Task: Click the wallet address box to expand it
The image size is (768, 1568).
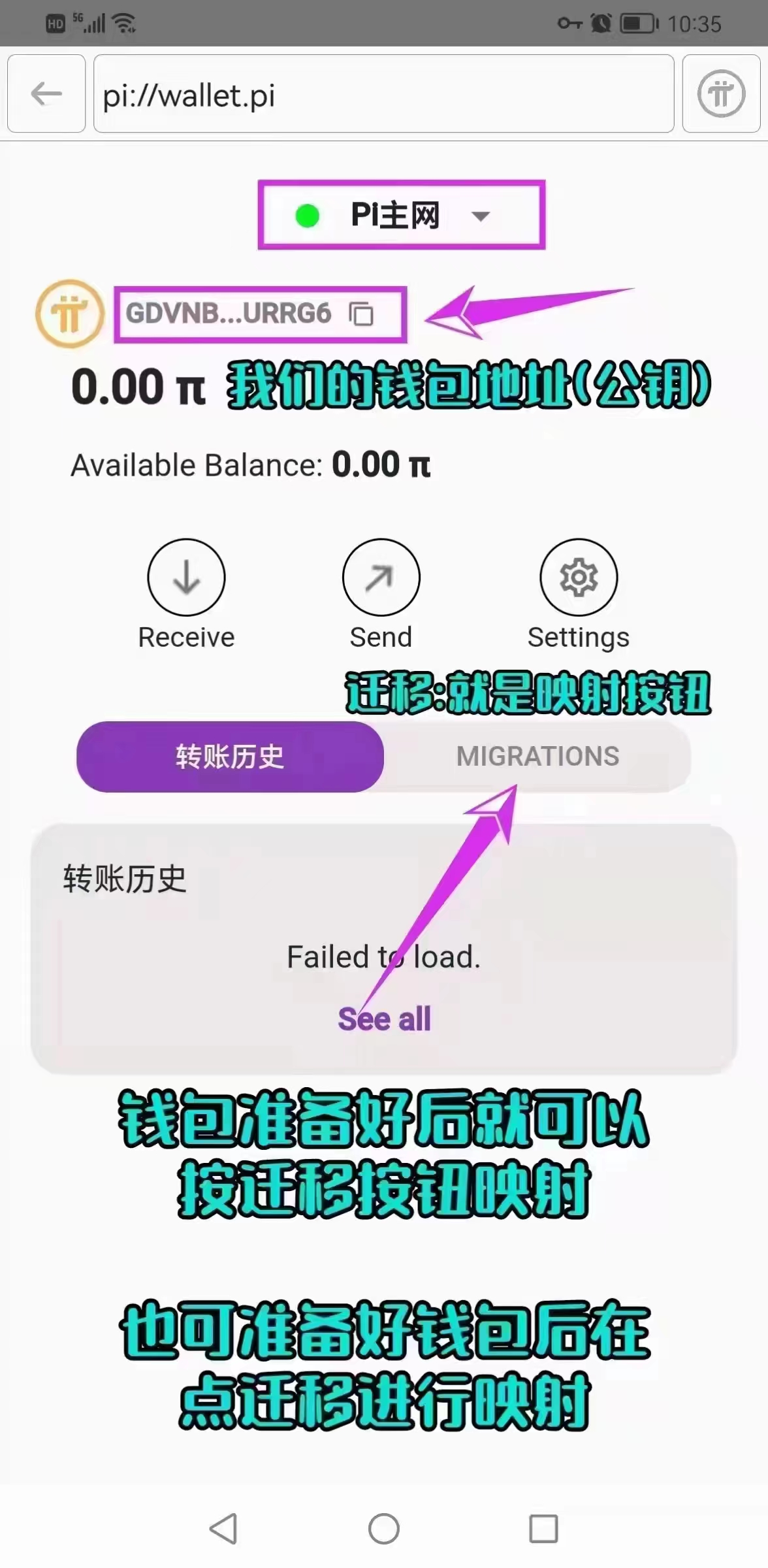Action: (x=260, y=314)
